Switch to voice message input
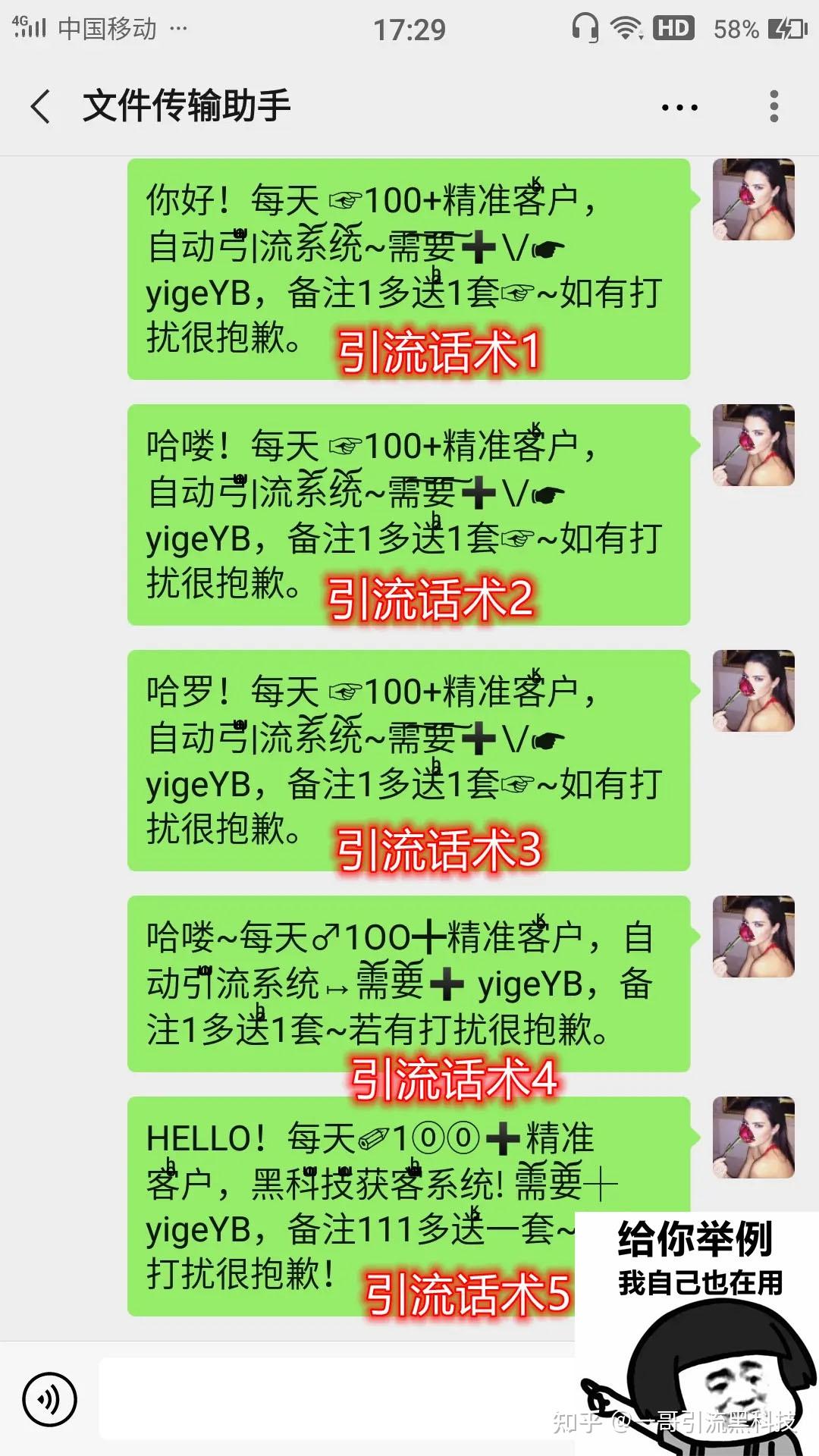The width and height of the screenshot is (819, 1456). click(x=50, y=1399)
